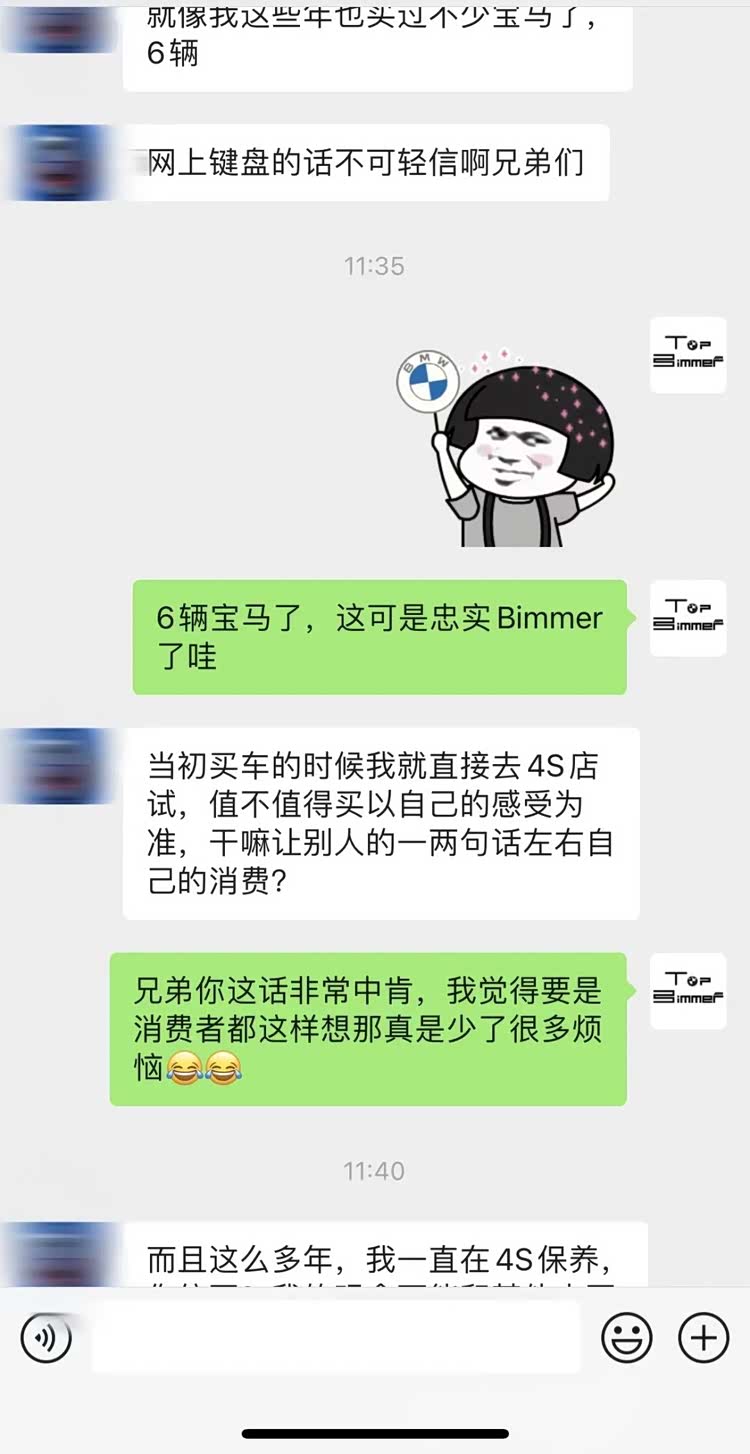
Task: Tap sender avatar beside 网上键盘的话 message
Action: coord(60,162)
